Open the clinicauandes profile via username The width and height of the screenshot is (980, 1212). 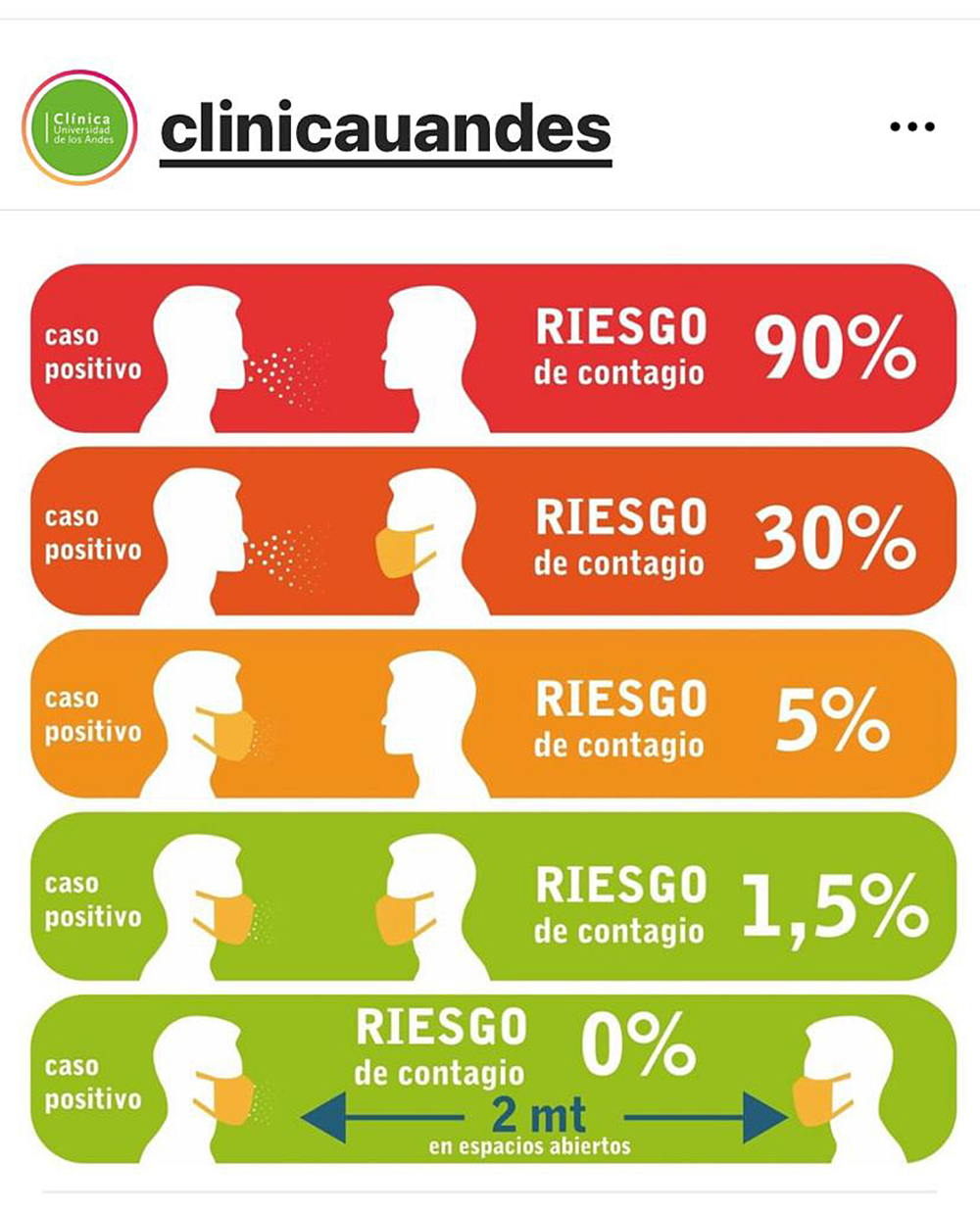[x=385, y=129]
